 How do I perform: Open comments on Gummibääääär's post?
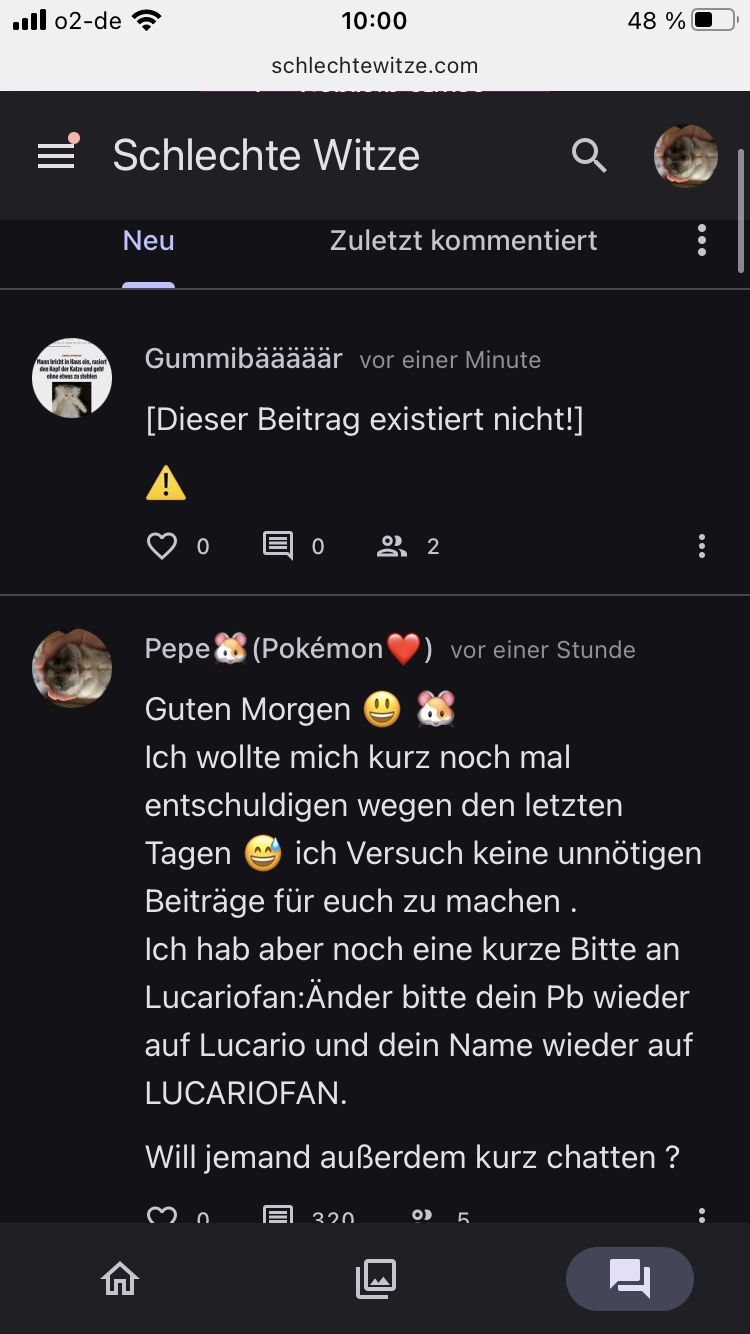278,546
